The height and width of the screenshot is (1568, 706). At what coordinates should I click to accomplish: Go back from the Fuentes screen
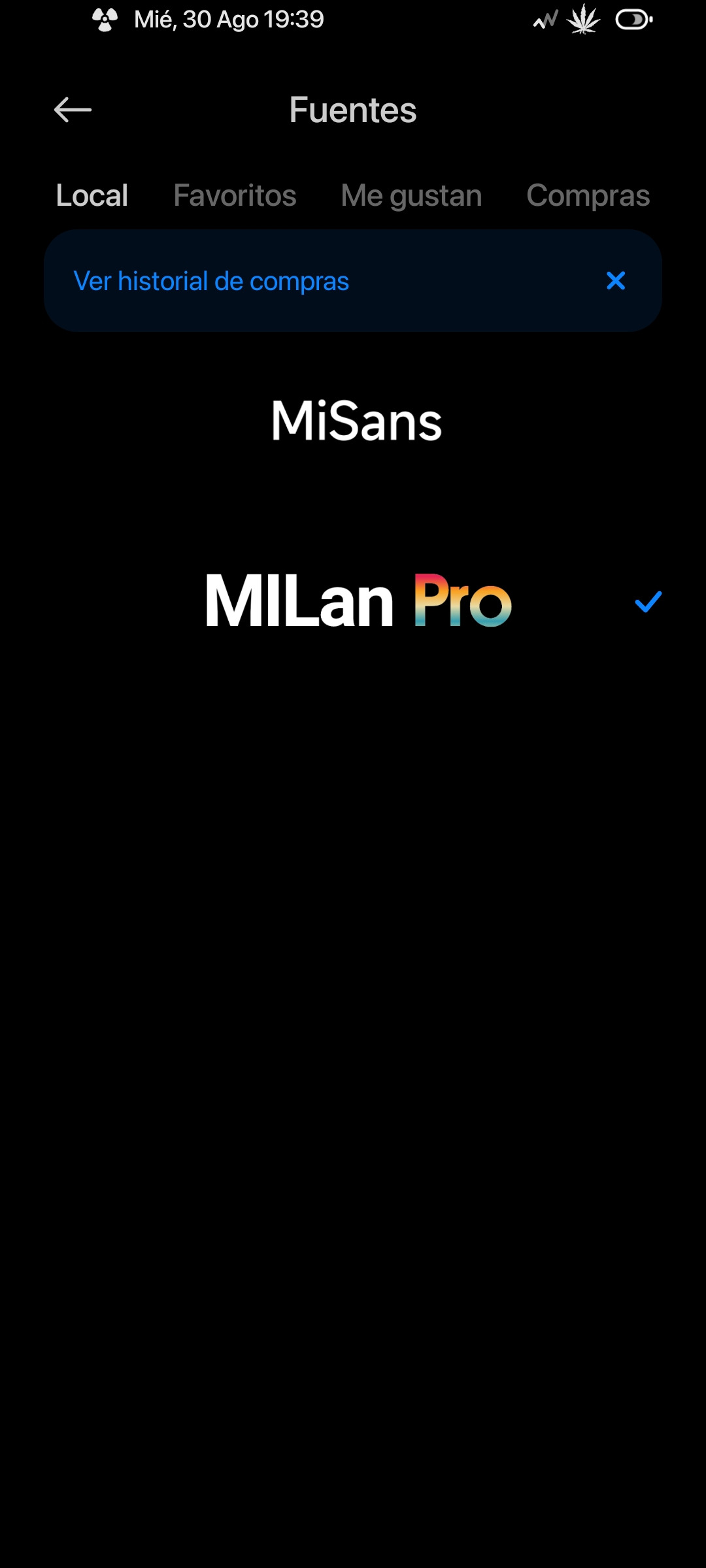[73, 110]
